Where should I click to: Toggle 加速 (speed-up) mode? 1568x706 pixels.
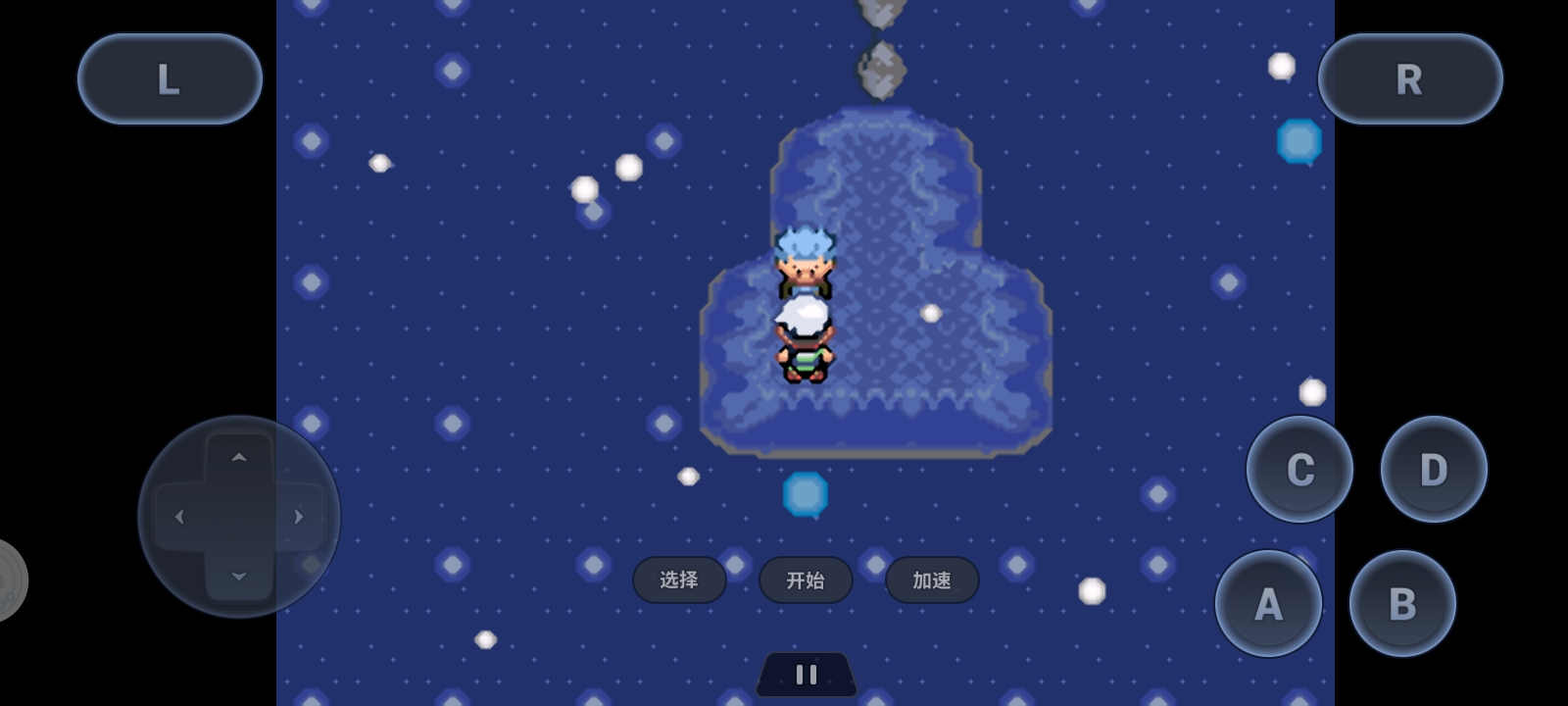click(932, 580)
